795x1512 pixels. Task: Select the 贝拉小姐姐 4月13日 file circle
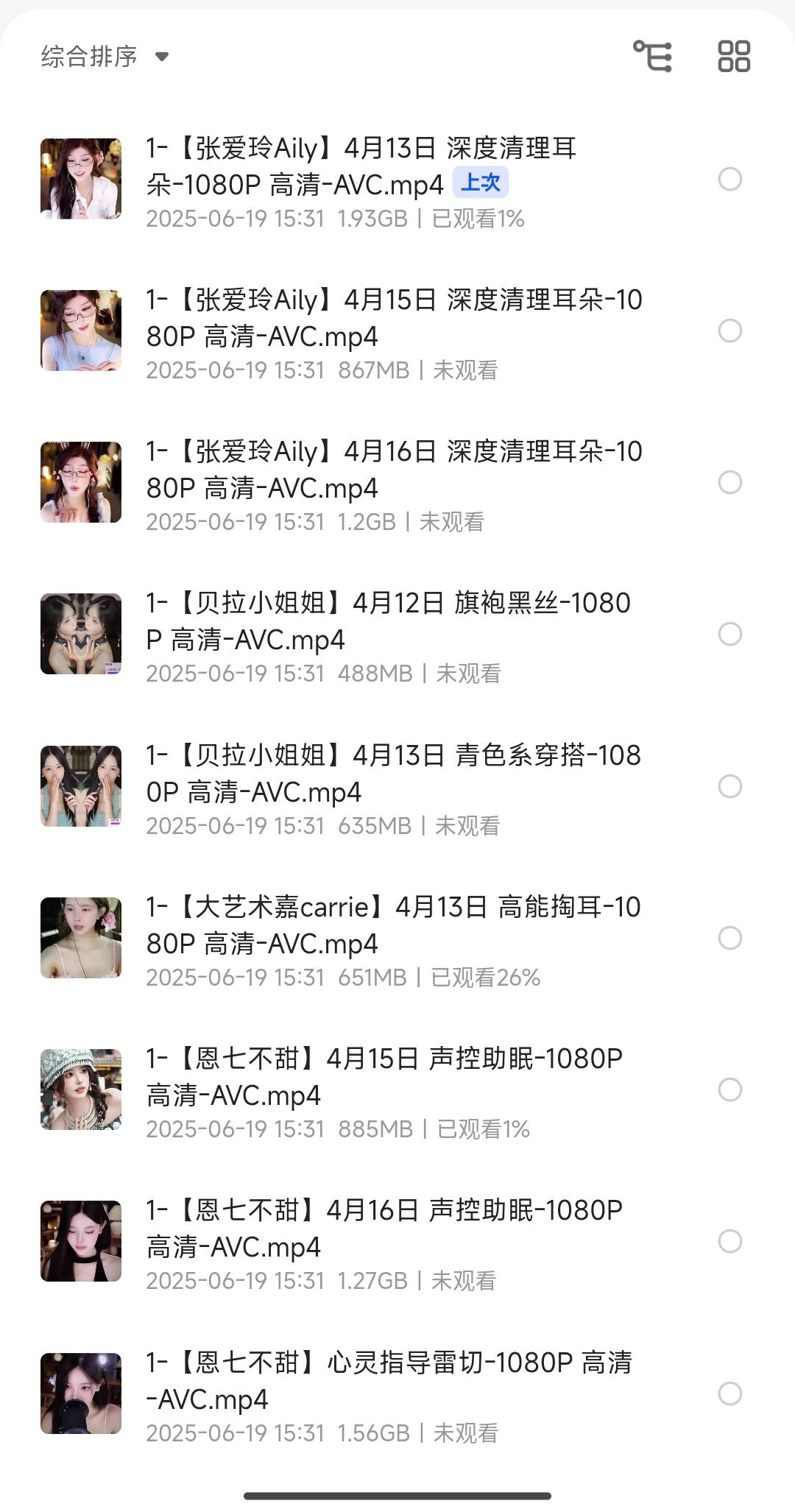coord(729,786)
